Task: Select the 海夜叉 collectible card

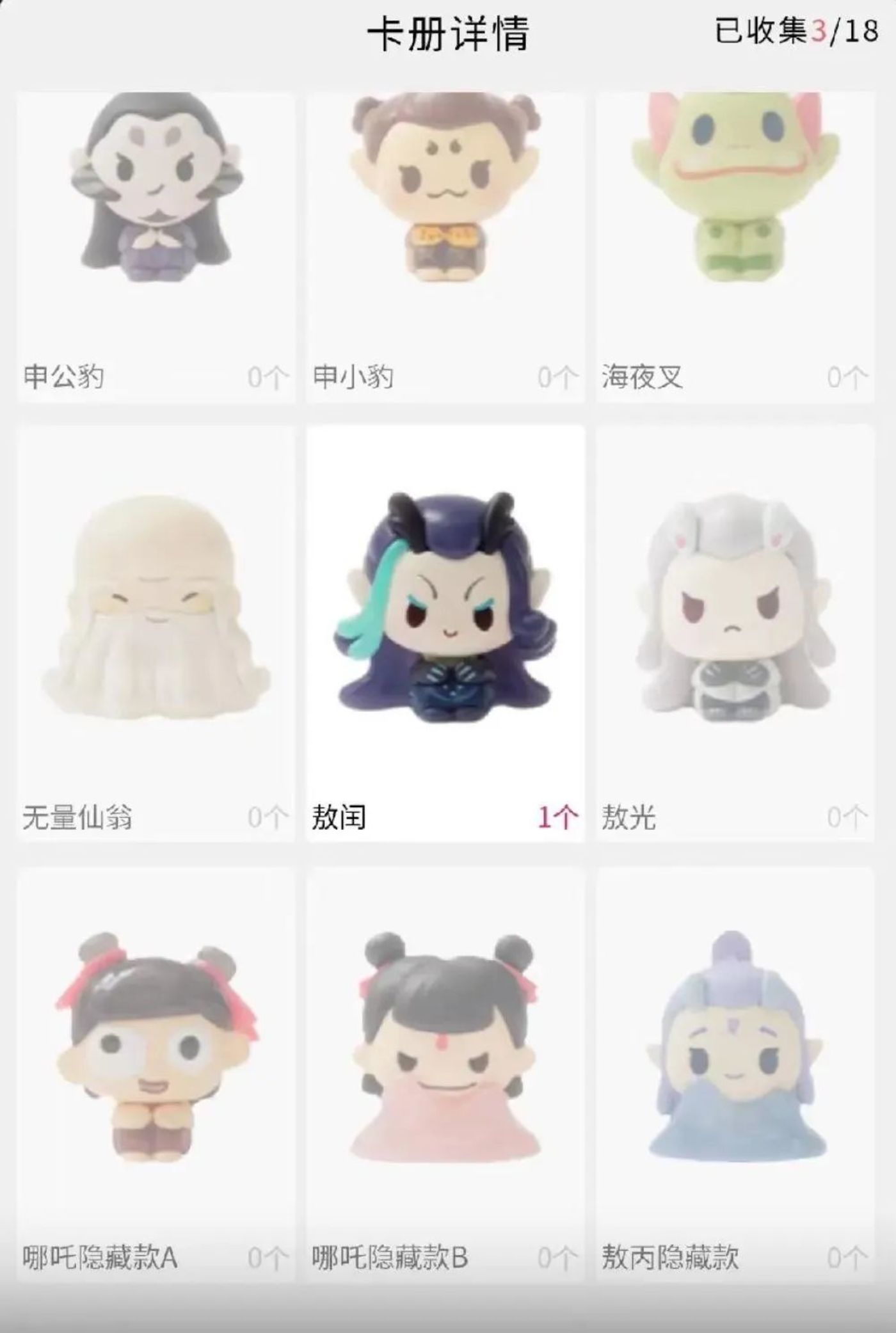Action: click(x=735, y=246)
